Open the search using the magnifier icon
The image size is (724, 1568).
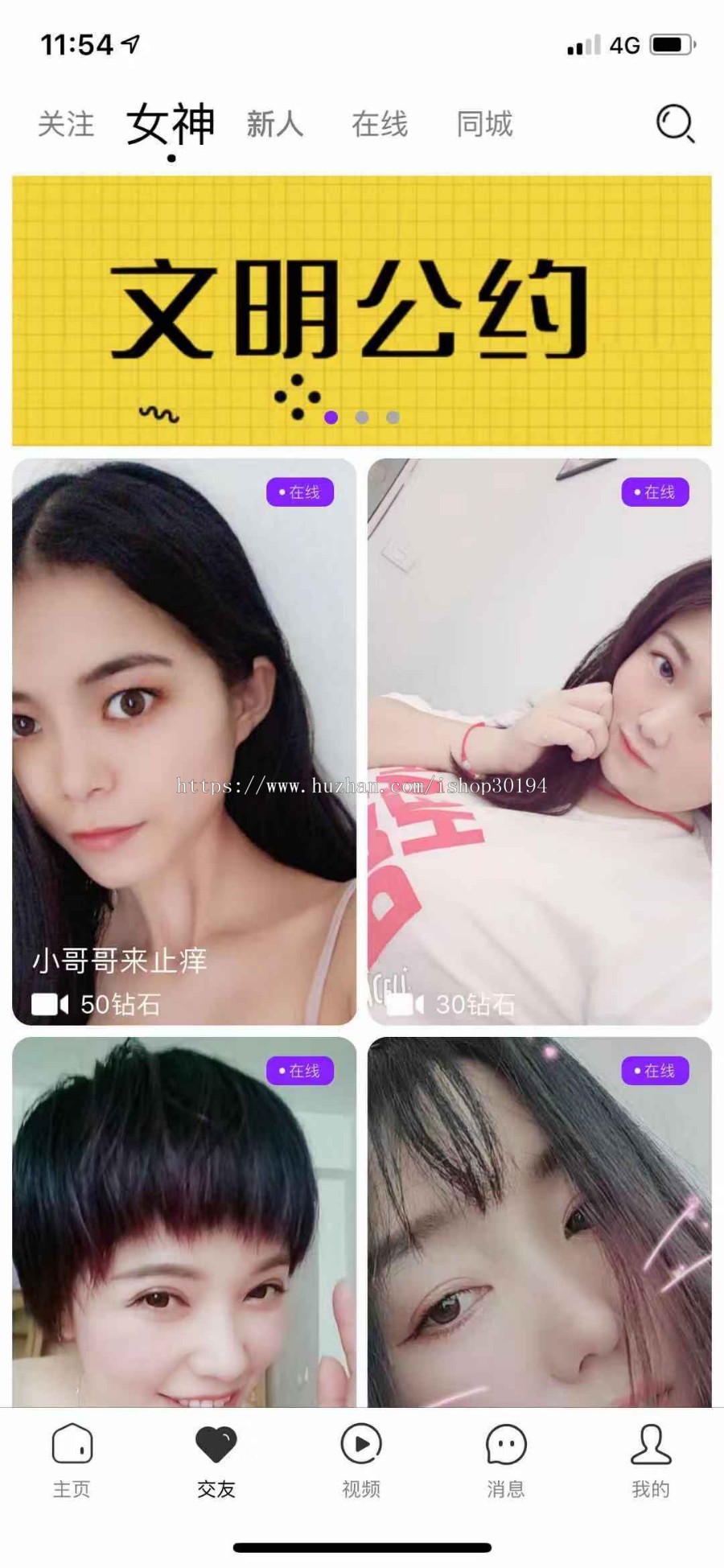[674, 122]
